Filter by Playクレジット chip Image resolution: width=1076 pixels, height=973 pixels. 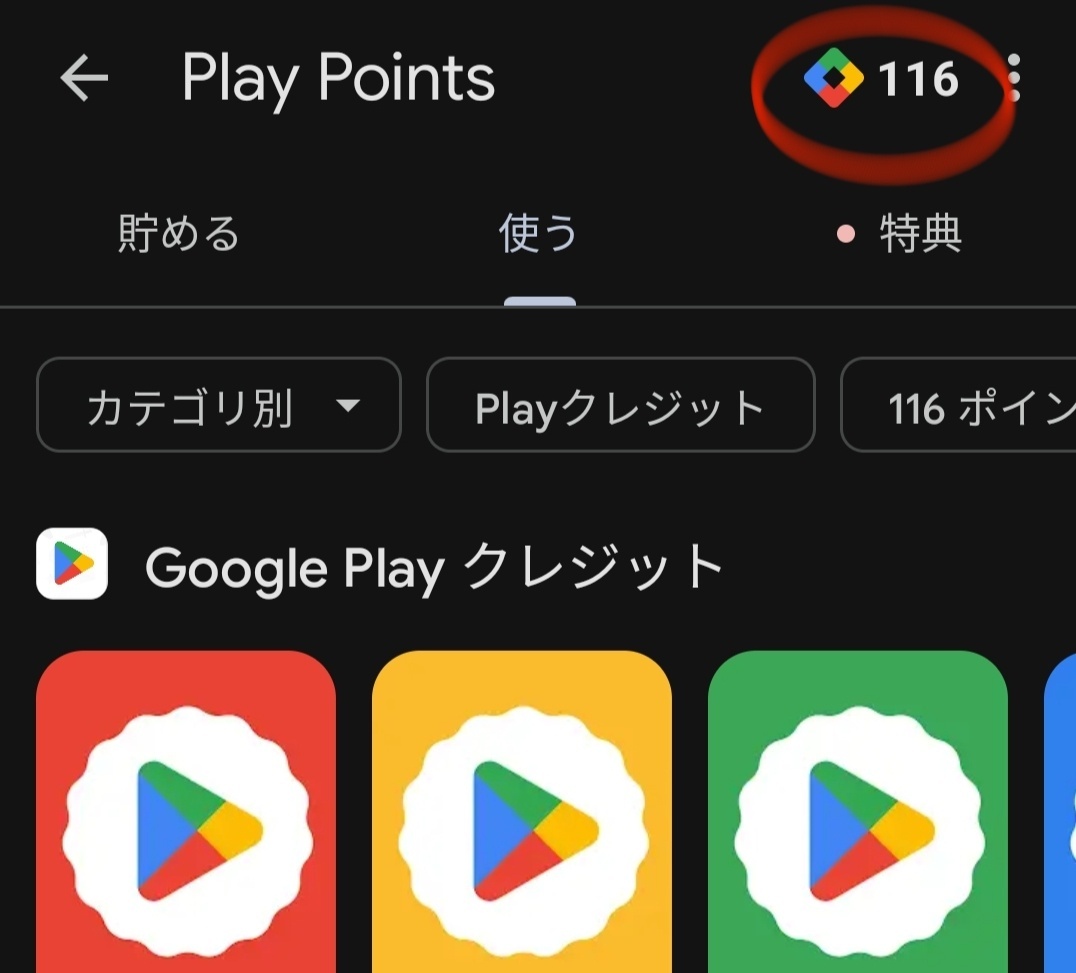620,405
